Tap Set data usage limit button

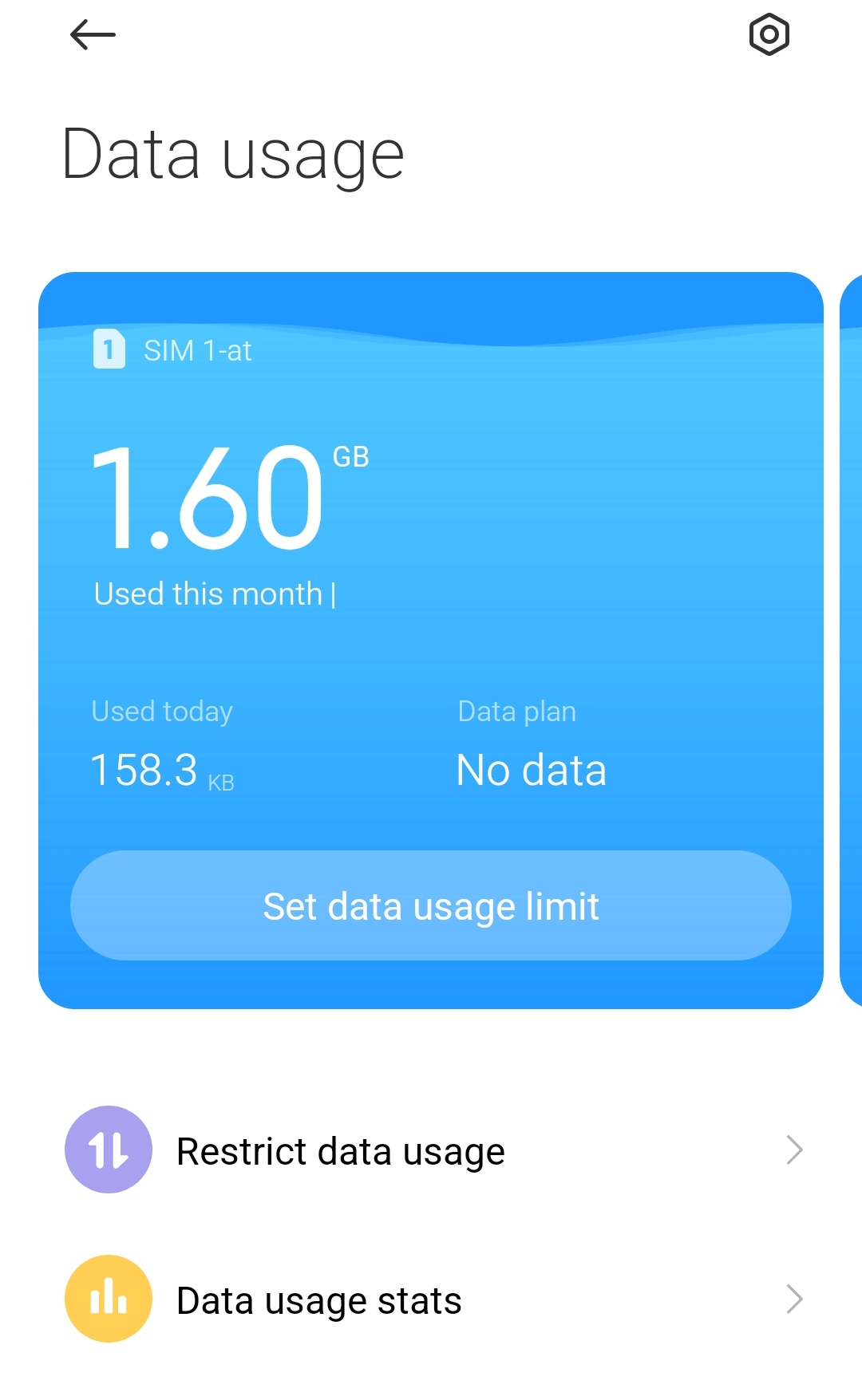[431, 905]
